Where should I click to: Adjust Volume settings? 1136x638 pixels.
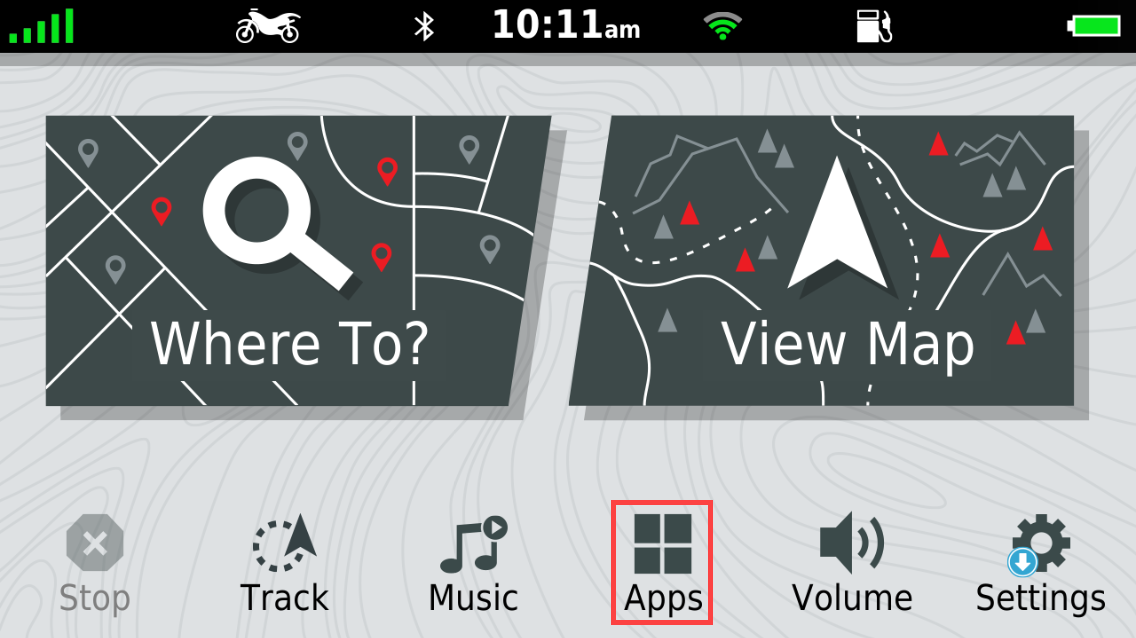tap(852, 566)
